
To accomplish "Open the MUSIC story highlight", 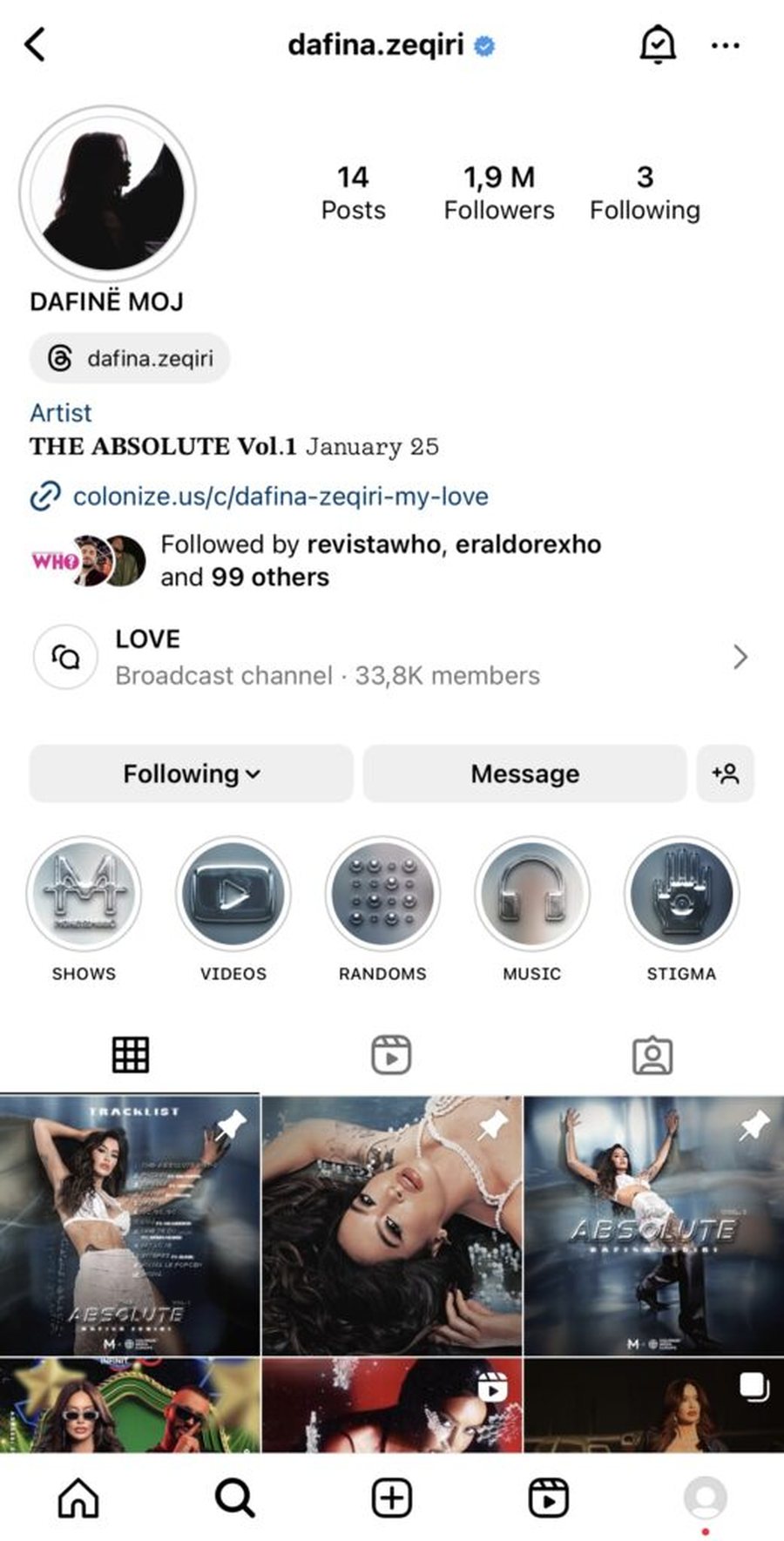I will click(531, 894).
